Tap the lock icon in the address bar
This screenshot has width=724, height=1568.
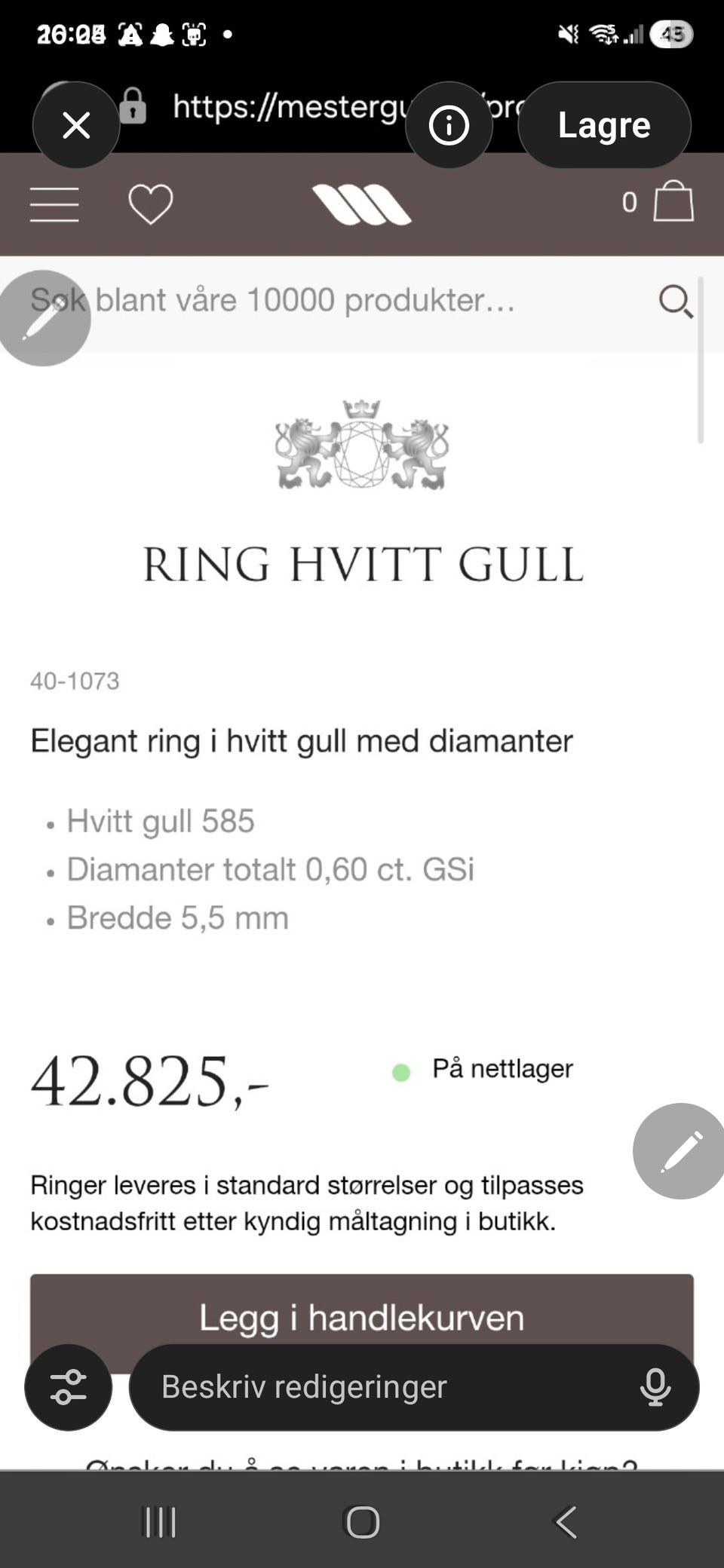point(133,106)
